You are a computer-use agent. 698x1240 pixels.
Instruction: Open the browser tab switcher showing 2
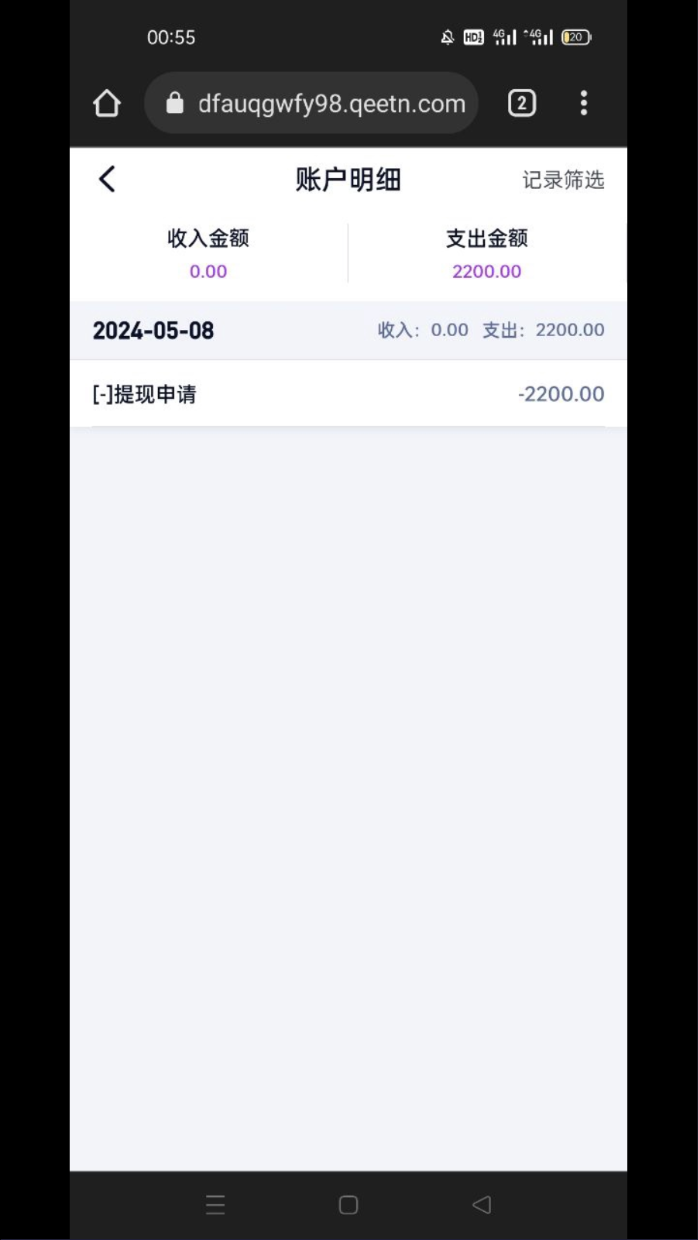tap(522, 103)
